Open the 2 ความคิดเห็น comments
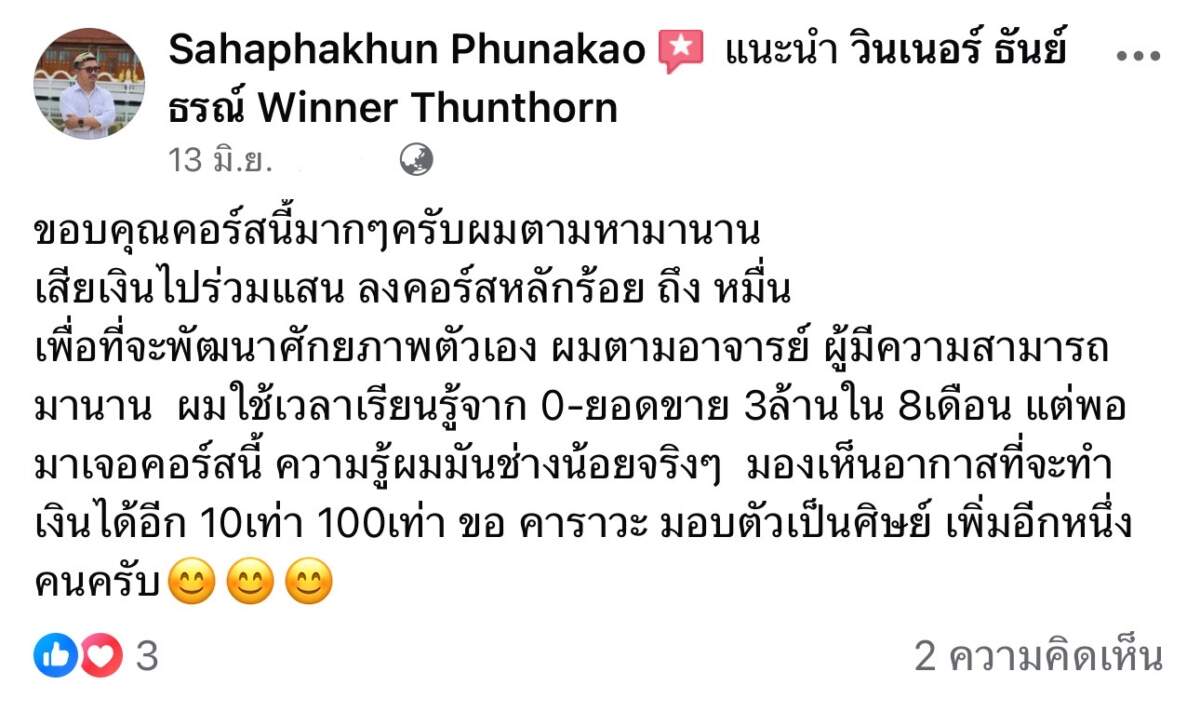 coord(1038,657)
